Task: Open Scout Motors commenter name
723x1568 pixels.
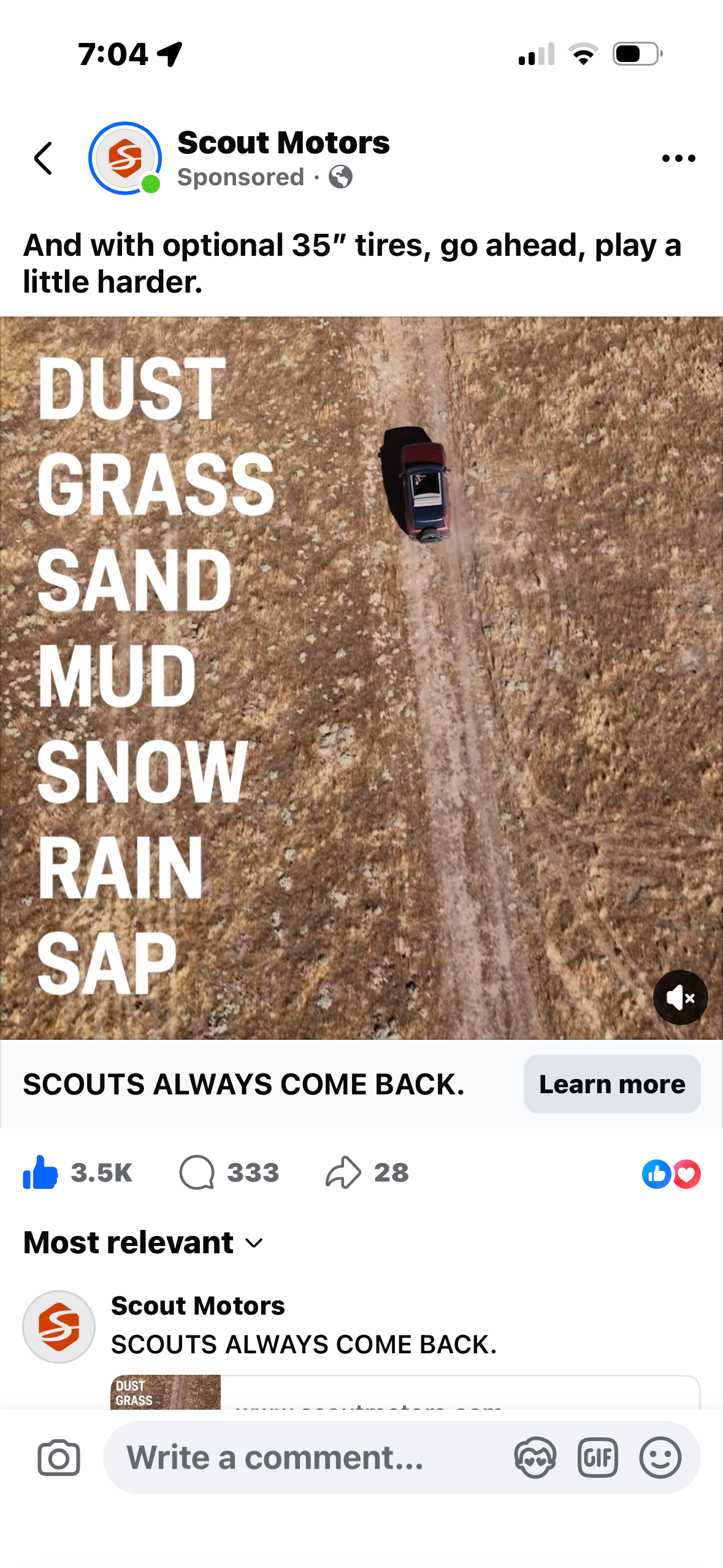Action: (197, 1305)
